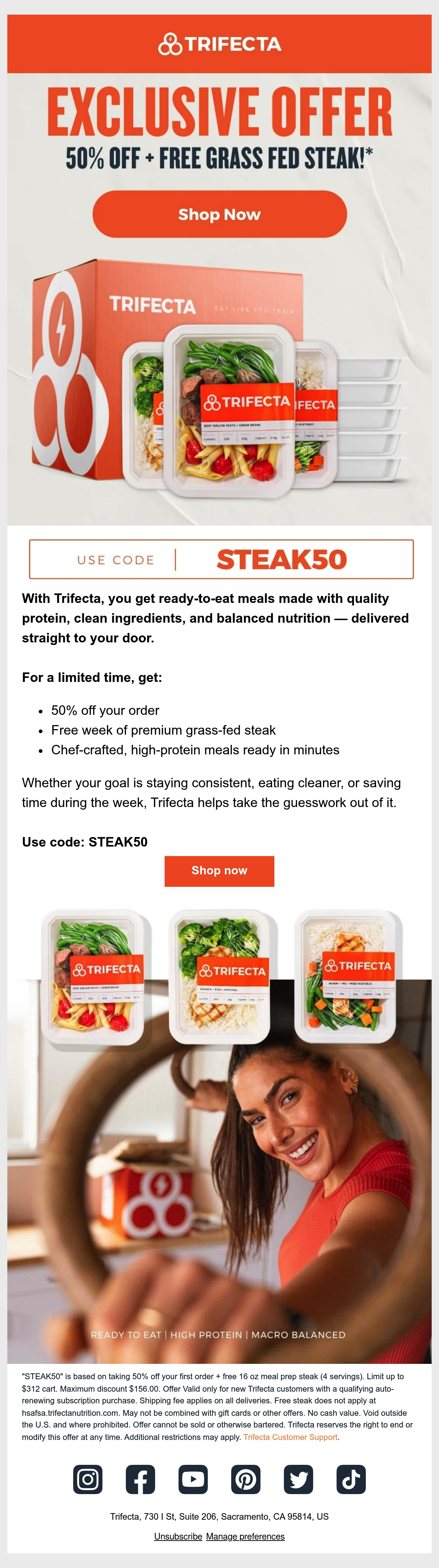Open Trifecta's Instagram page
This screenshot has width=439, height=1568.
(x=88, y=1479)
